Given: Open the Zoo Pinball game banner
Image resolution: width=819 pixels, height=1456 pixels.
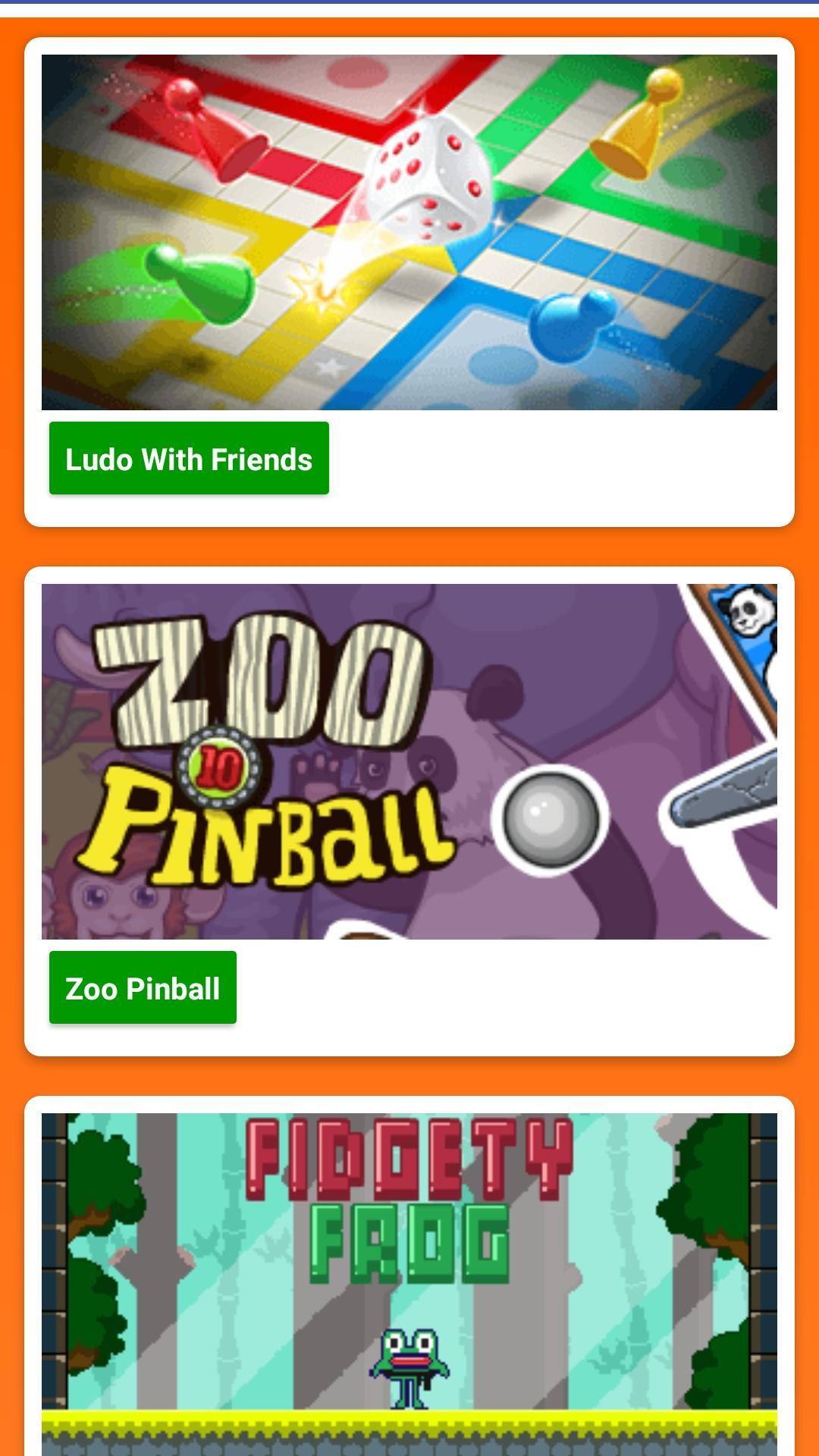Looking at the screenshot, I should (409, 761).
